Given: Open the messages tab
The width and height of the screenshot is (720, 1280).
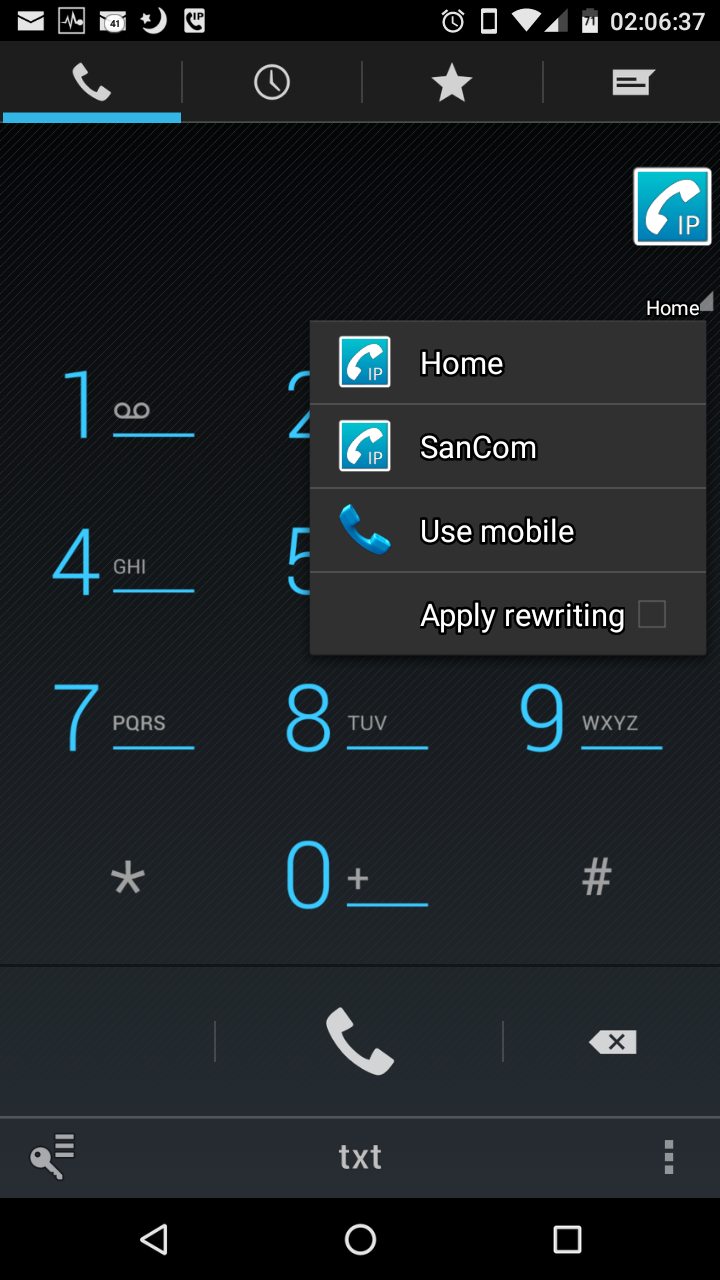Looking at the screenshot, I should tap(632, 82).
